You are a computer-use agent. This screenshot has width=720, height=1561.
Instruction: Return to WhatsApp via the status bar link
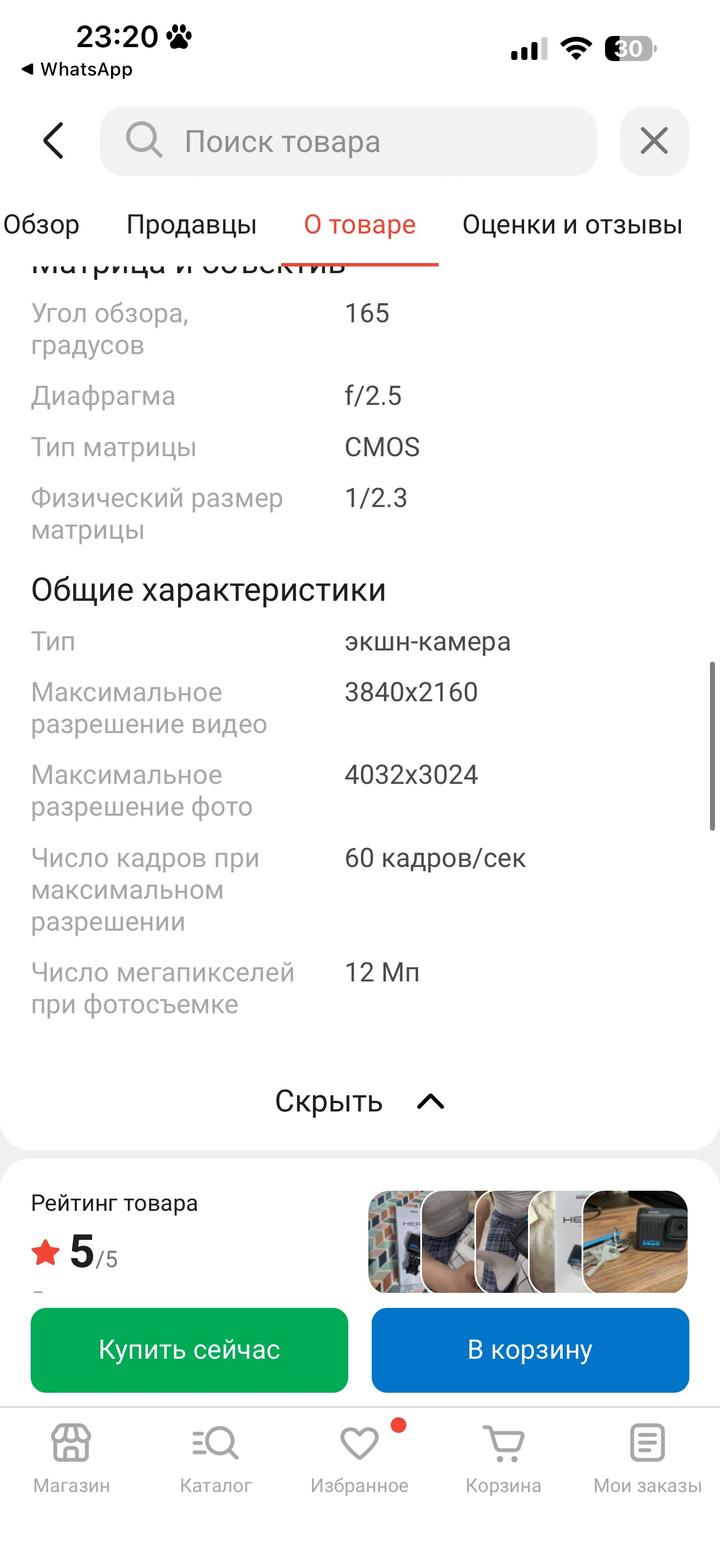point(77,69)
